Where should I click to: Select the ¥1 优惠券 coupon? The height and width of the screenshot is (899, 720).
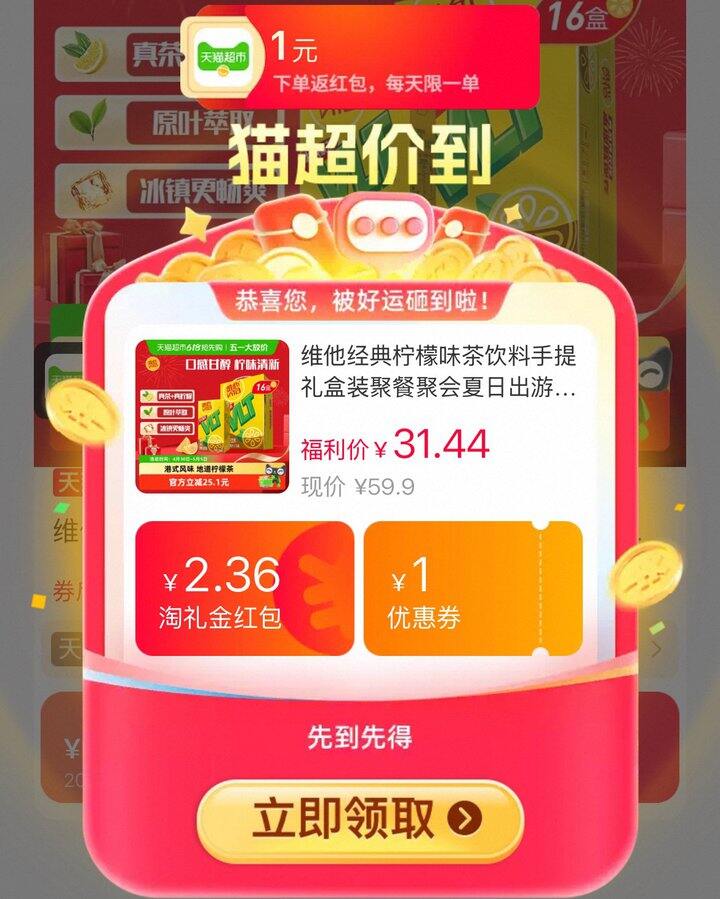click(473, 588)
